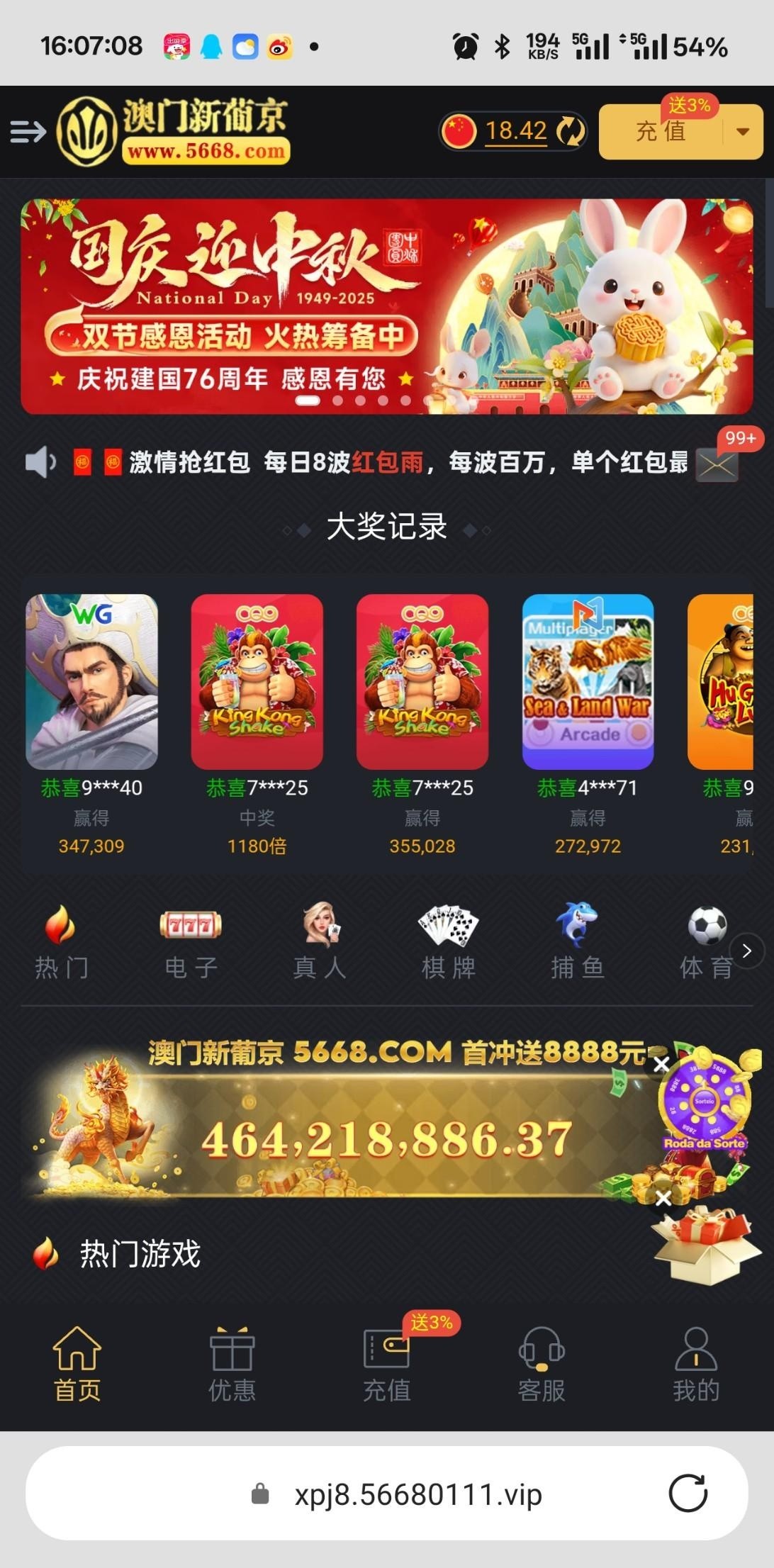Switch to the 我的 tab
This screenshot has height=1568, width=774.
click(x=696, y=1365)
